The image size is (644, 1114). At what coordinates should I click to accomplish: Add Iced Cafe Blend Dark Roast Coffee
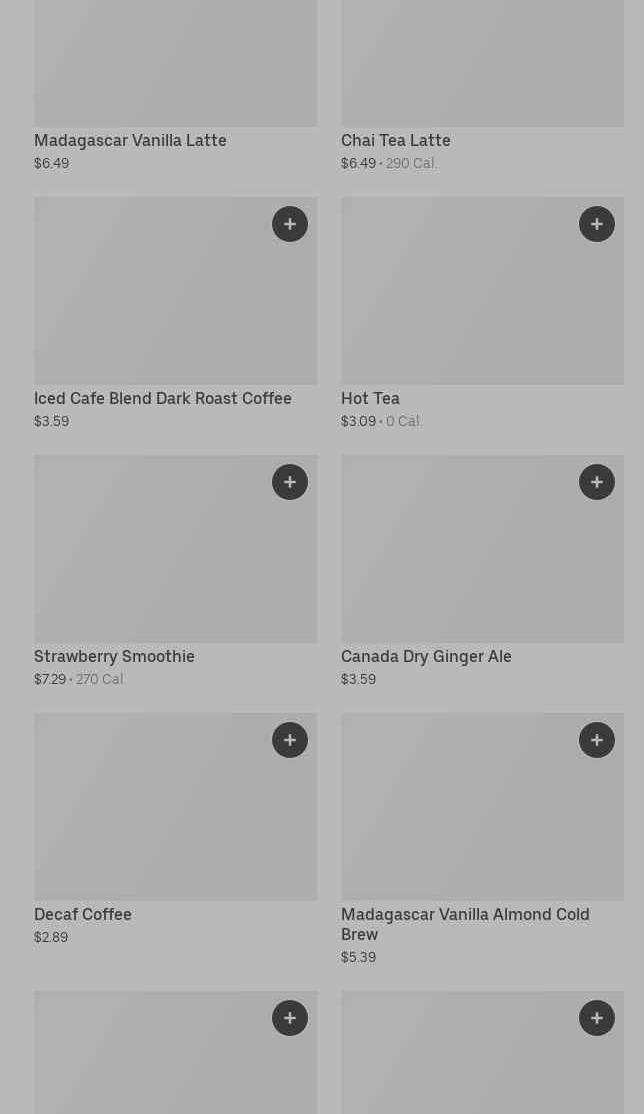coord(290,224)
